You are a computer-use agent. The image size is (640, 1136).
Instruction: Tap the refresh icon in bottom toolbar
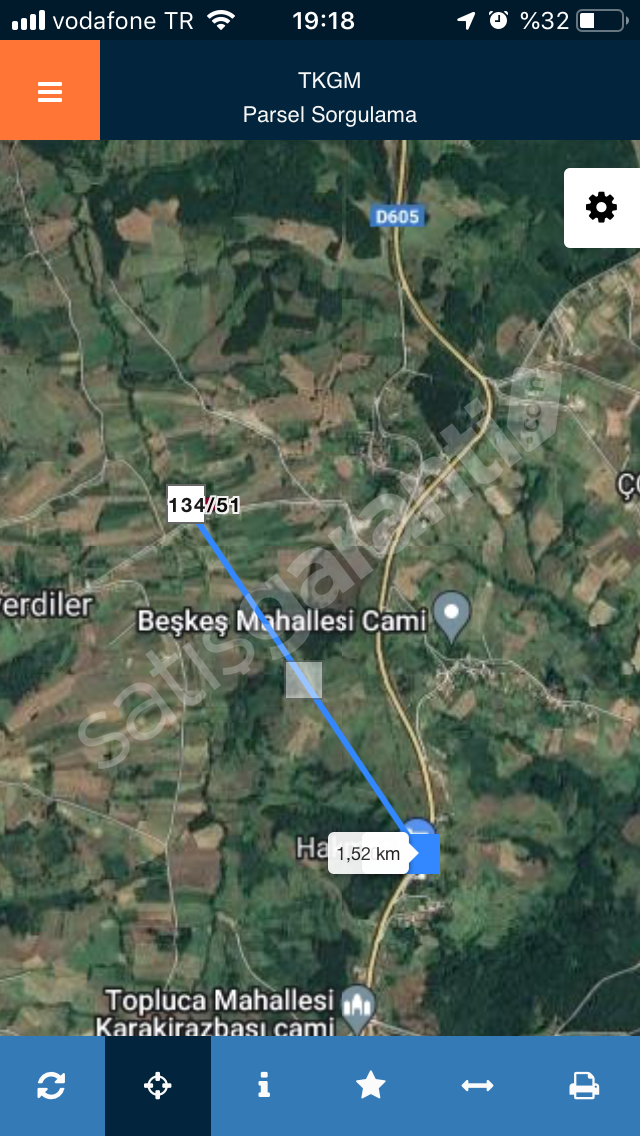coord(51,1085)
